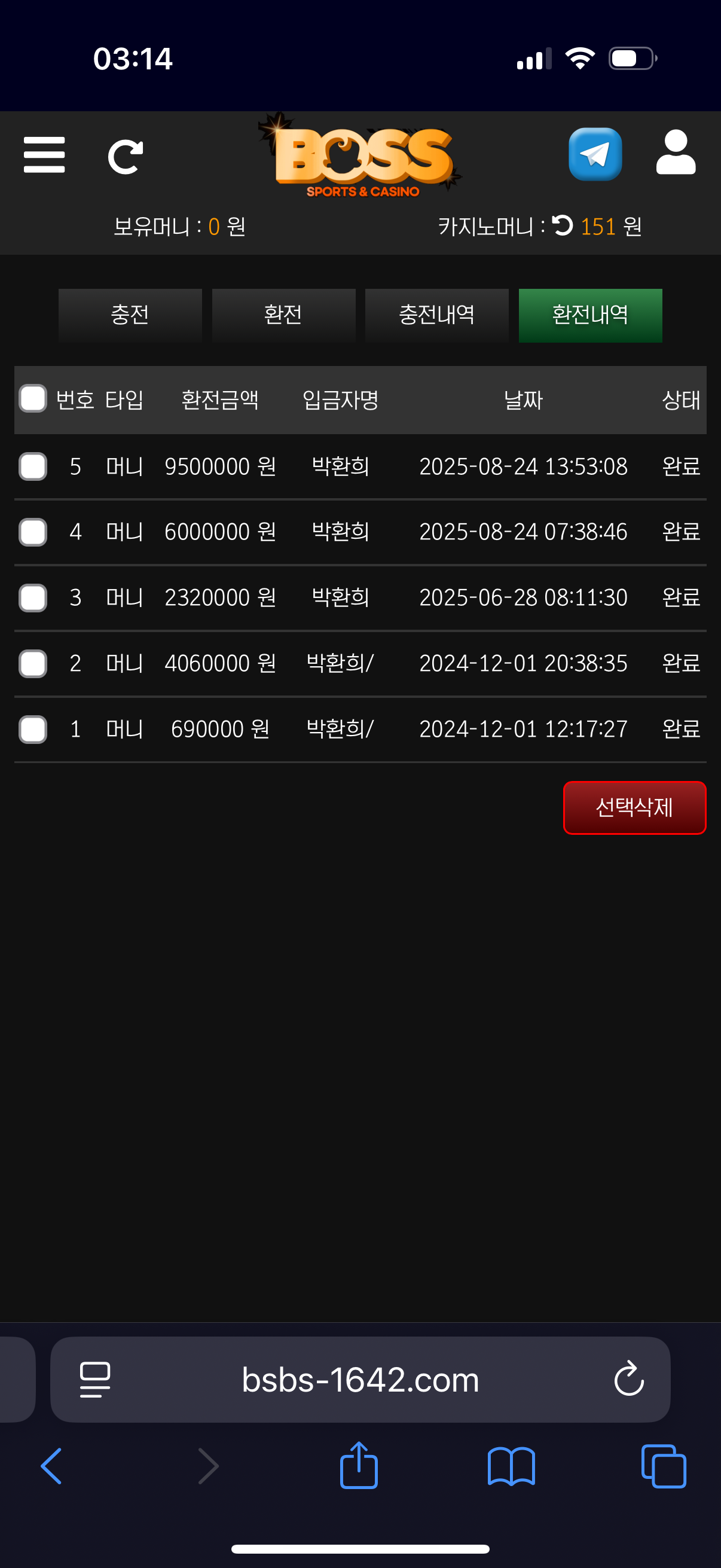
Task: Open the hamburger menu
Action: (44, 155)
